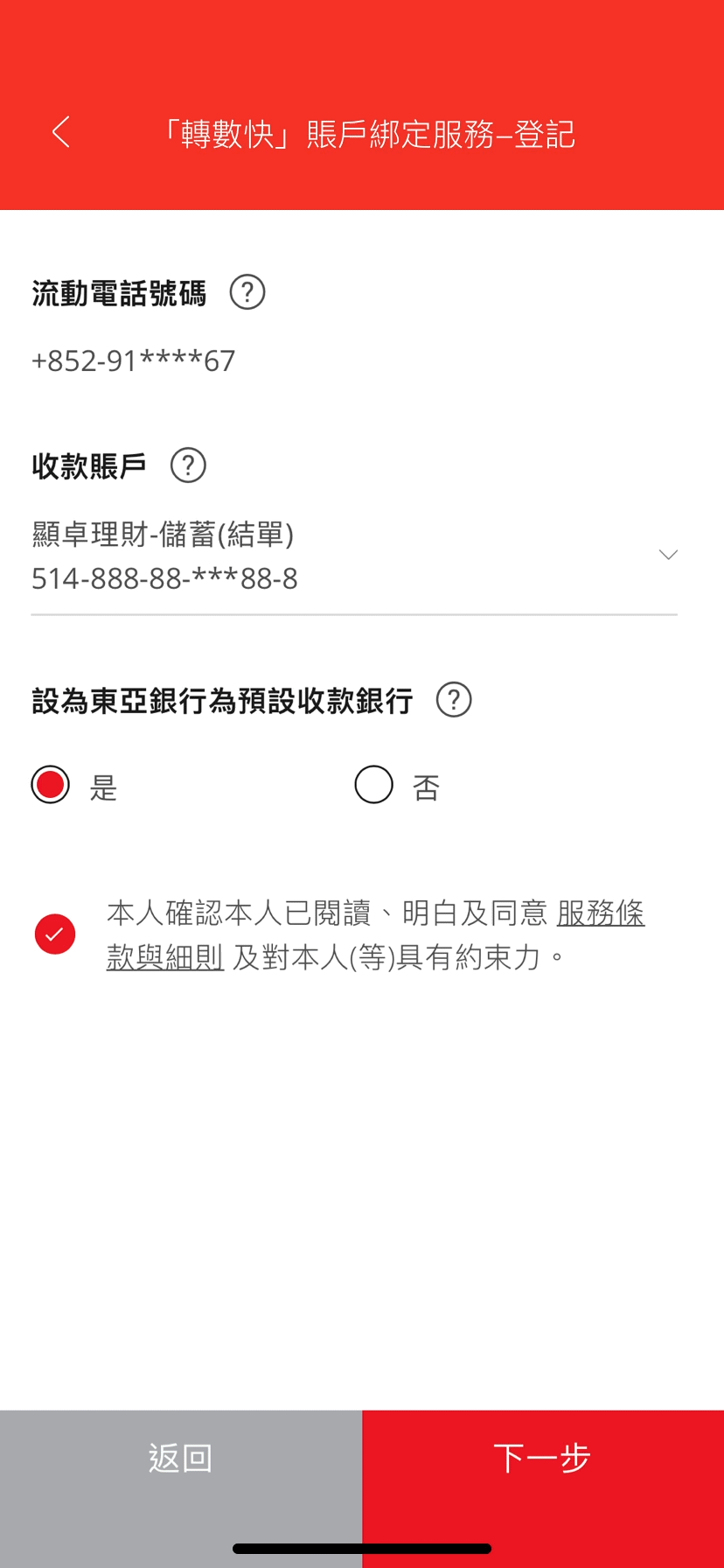Open help icon next to 流動電話號碼

[x=247, y=292]
